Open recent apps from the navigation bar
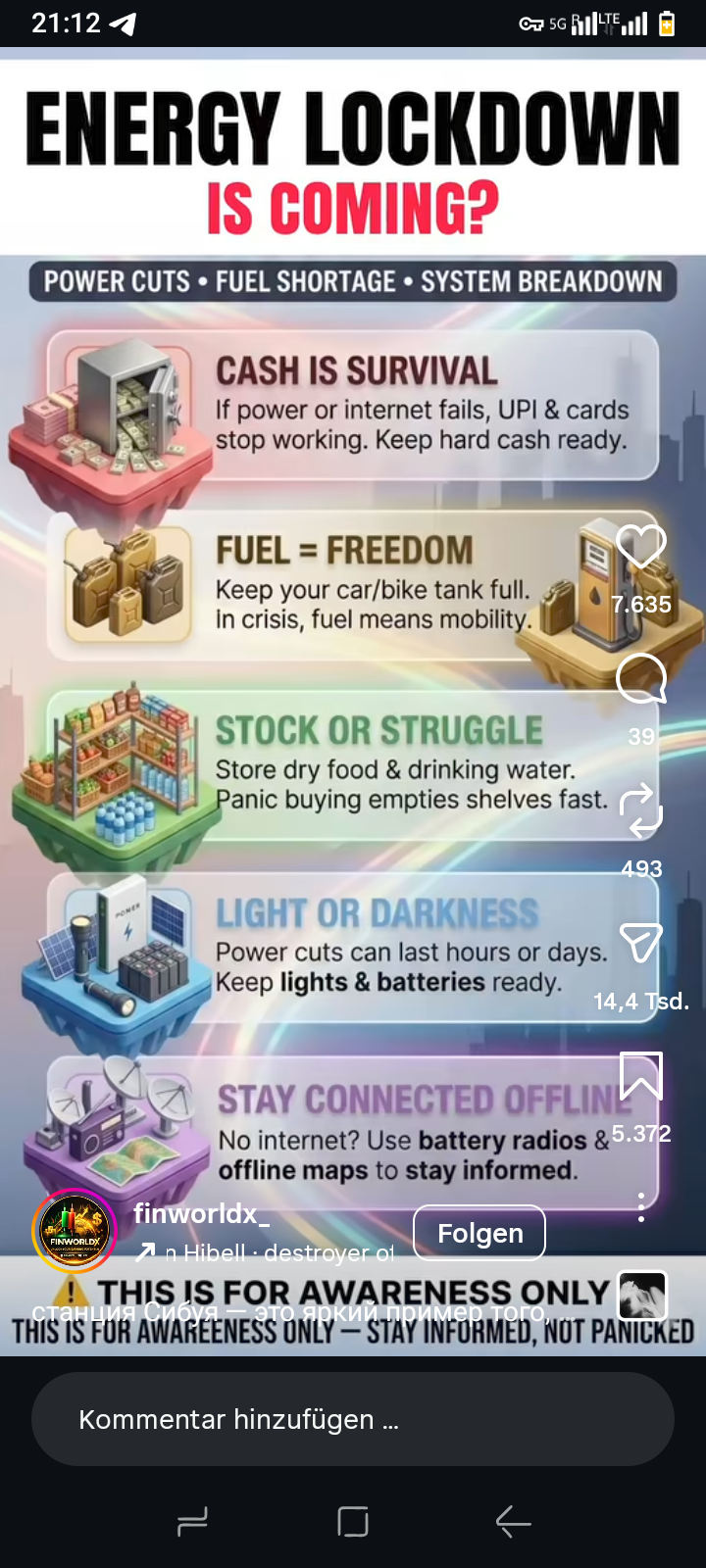The image size is (706, 1568). click(x=192, y=1523)
